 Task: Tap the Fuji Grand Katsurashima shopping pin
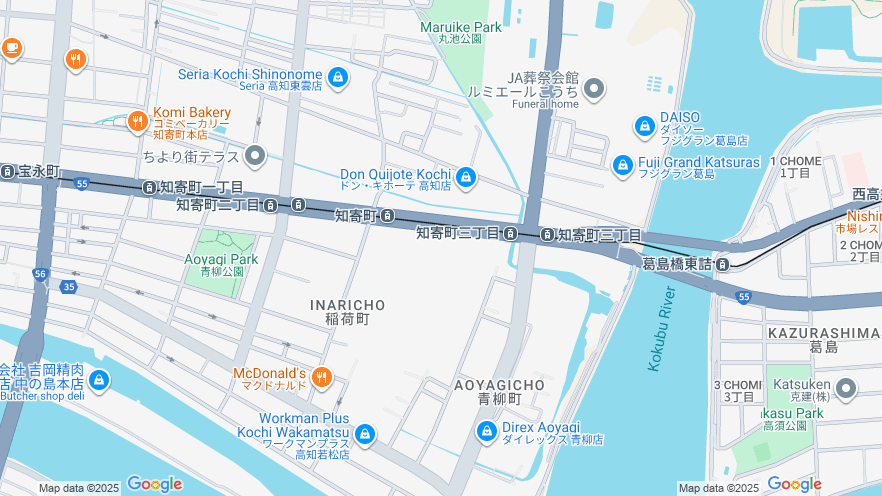point(623,163)
